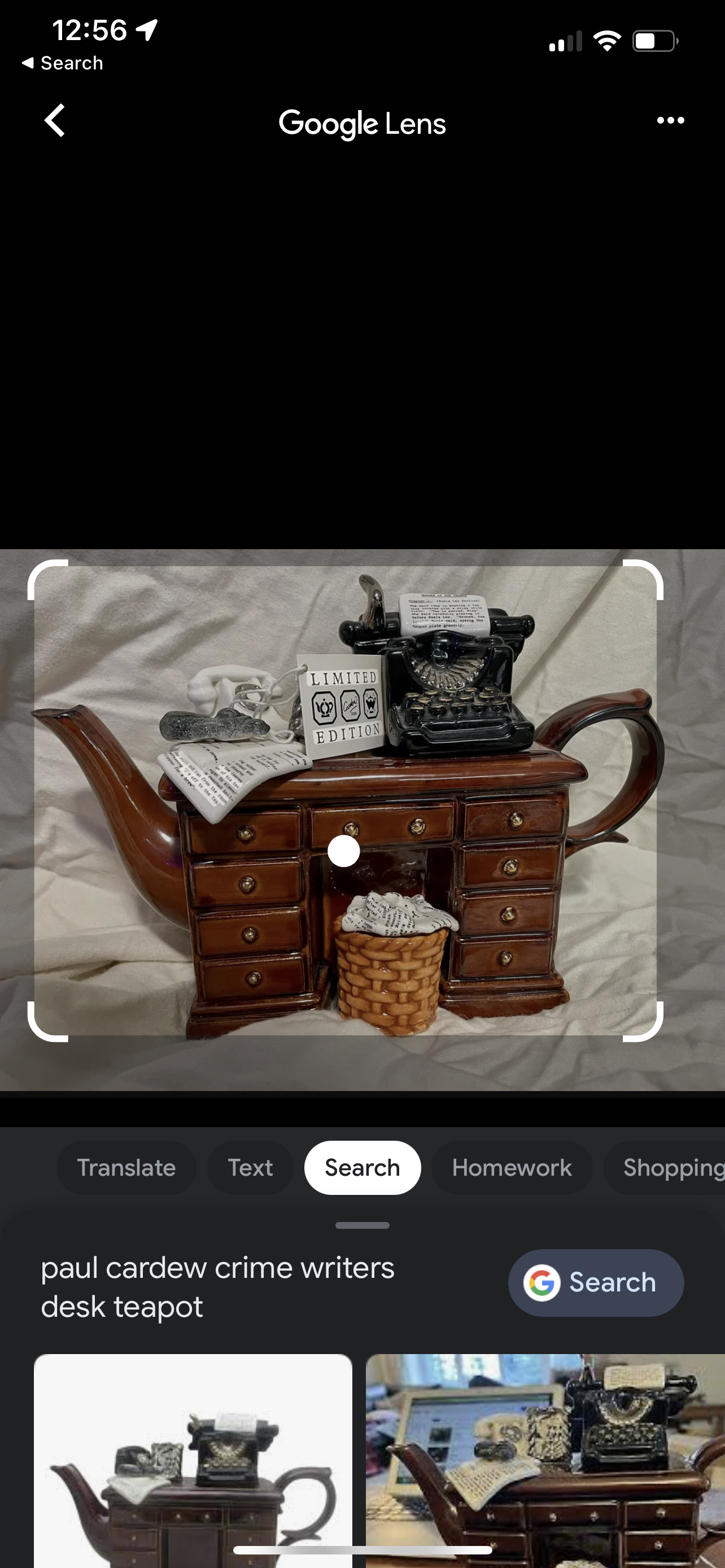
Task: Tap the results panel drag handle
Action: click(x=362, y=1225)
